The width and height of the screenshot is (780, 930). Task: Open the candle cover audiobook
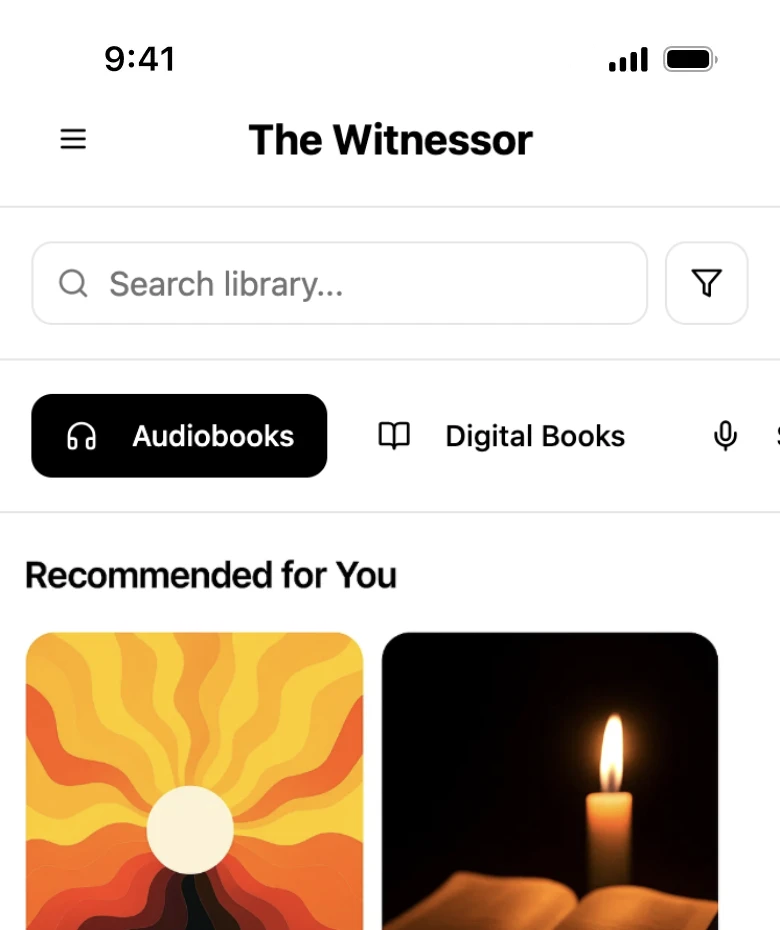point(550,780)
